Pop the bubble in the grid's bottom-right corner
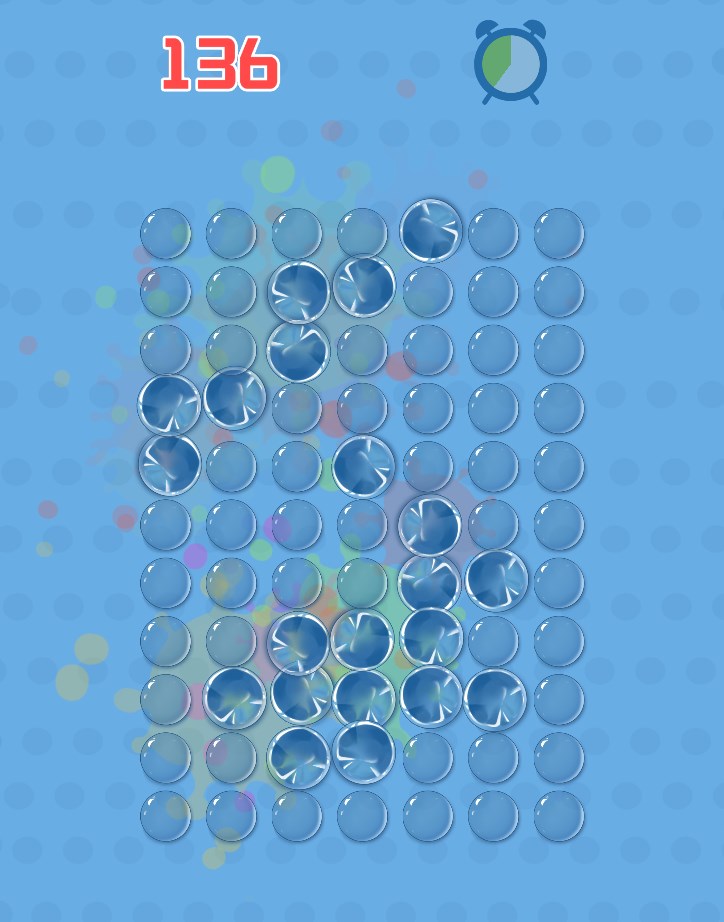The image size is (724, 922). (x=558, y=816)
